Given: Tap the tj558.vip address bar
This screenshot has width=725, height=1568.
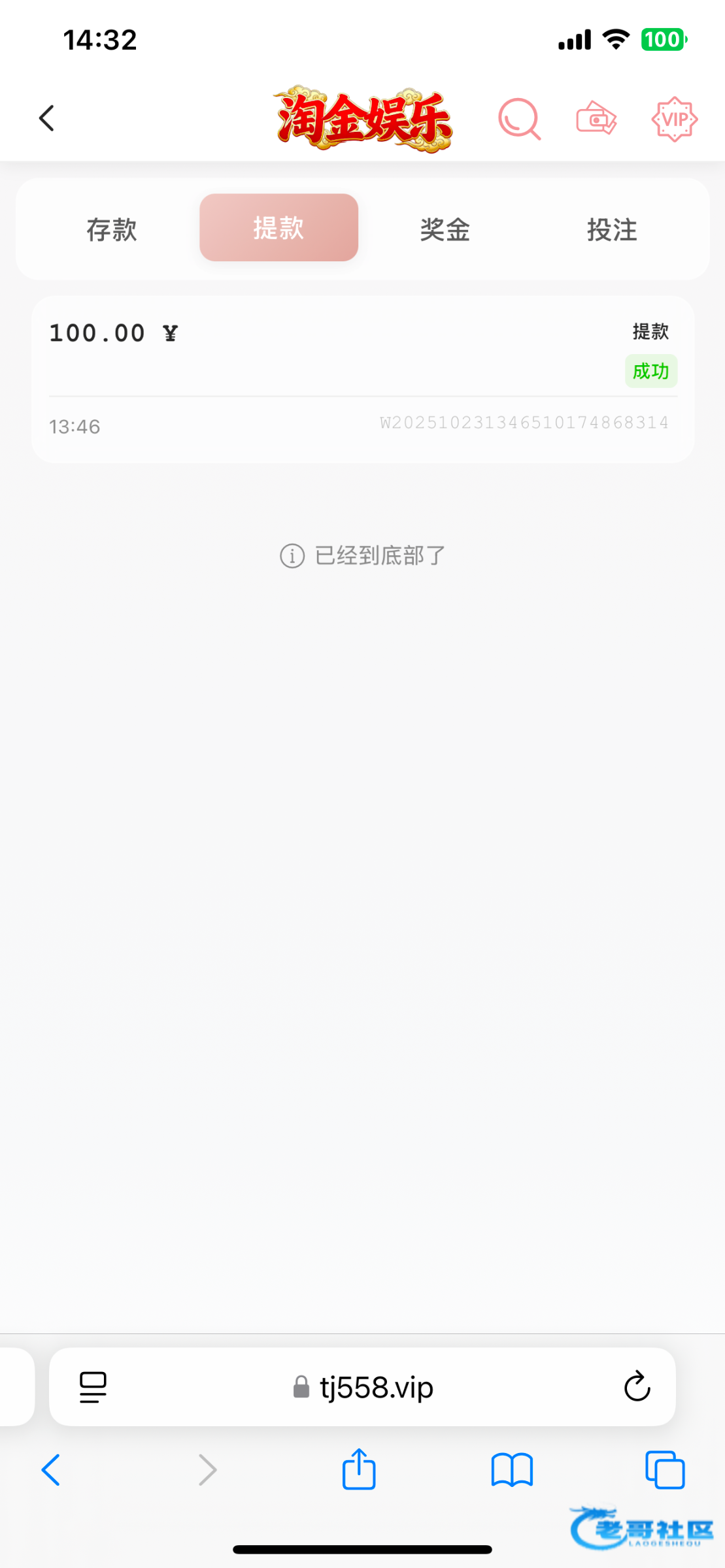Looking at the screenshot, I should pyautogui.click(x=363, y=1387).
